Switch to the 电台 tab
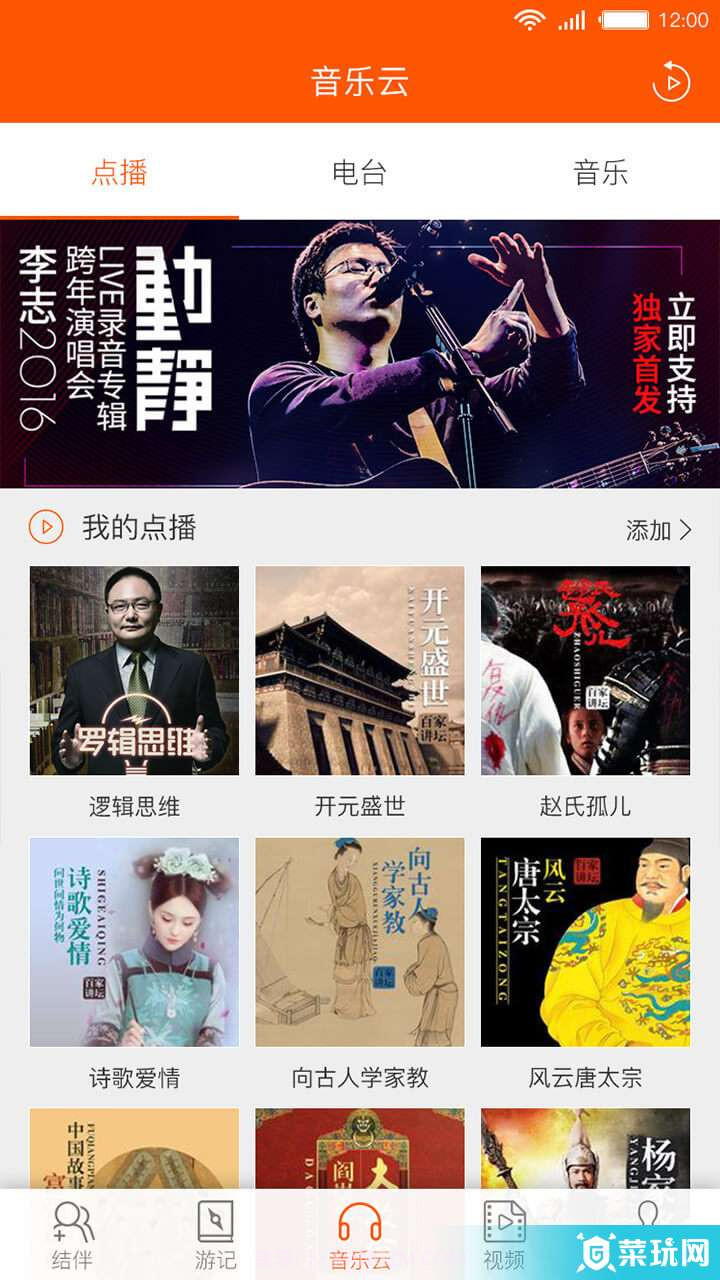The height and width of the screenshot is (1280, 720). [x=360, y=172]
